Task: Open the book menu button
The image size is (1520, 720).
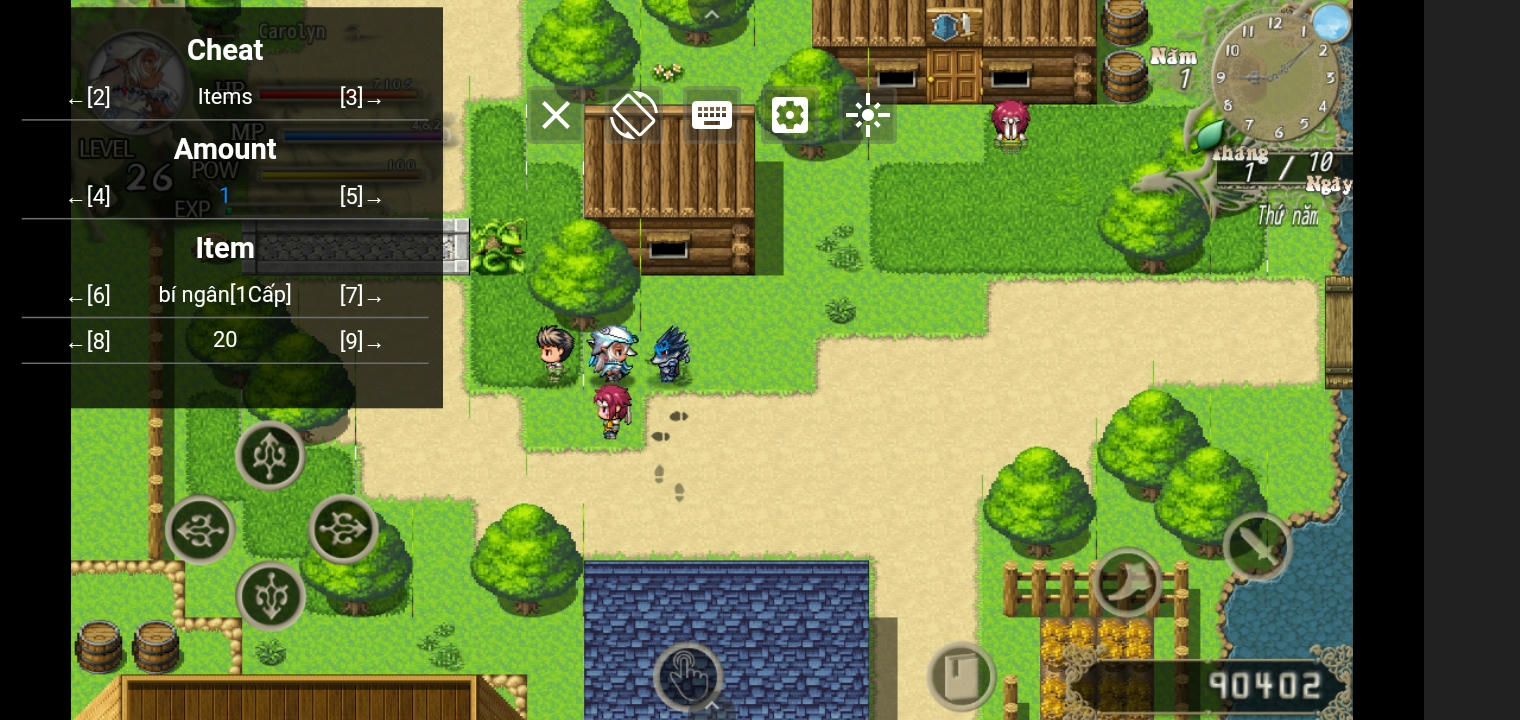Action: pyautogui.click(x=961, y=675)
